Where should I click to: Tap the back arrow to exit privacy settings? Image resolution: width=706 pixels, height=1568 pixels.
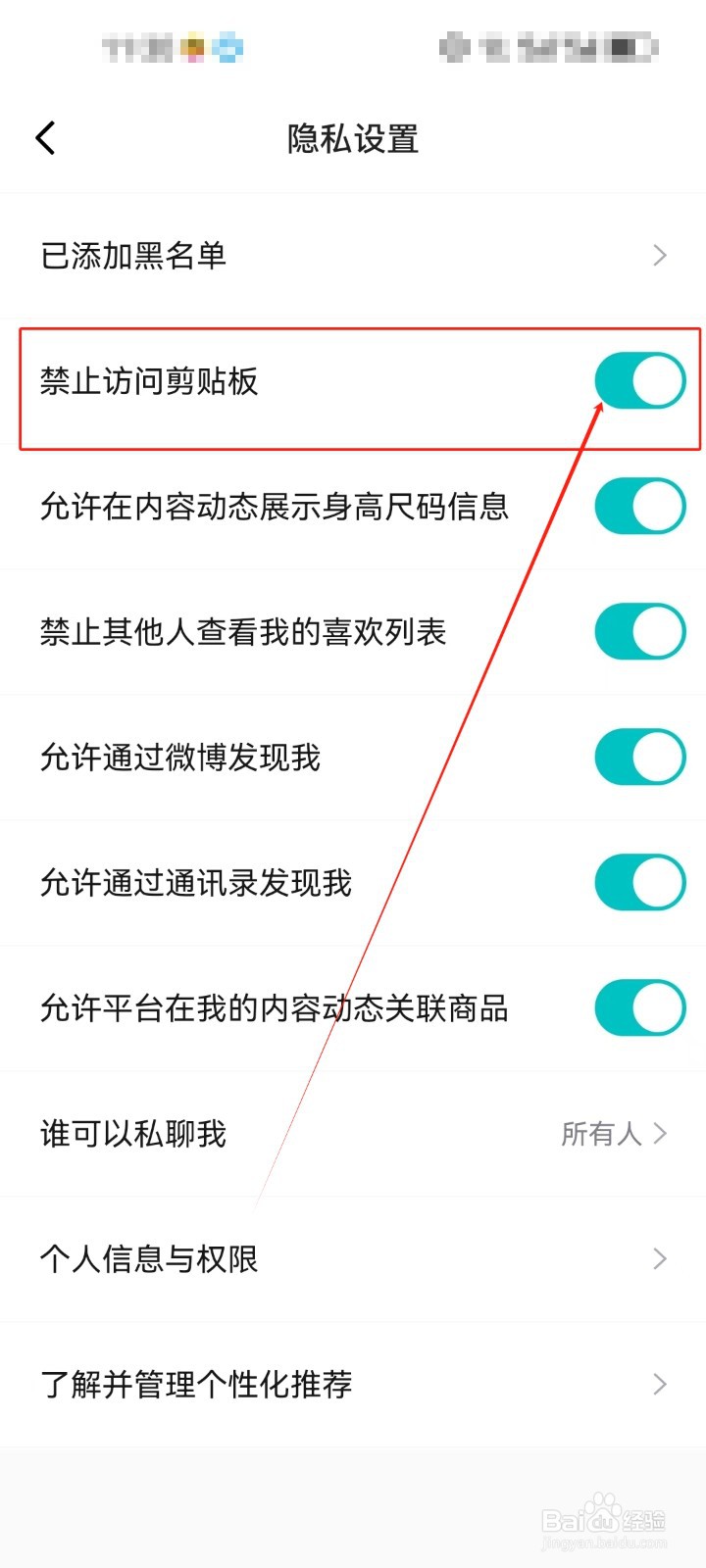pyautogui.click(x=44, y=137)
